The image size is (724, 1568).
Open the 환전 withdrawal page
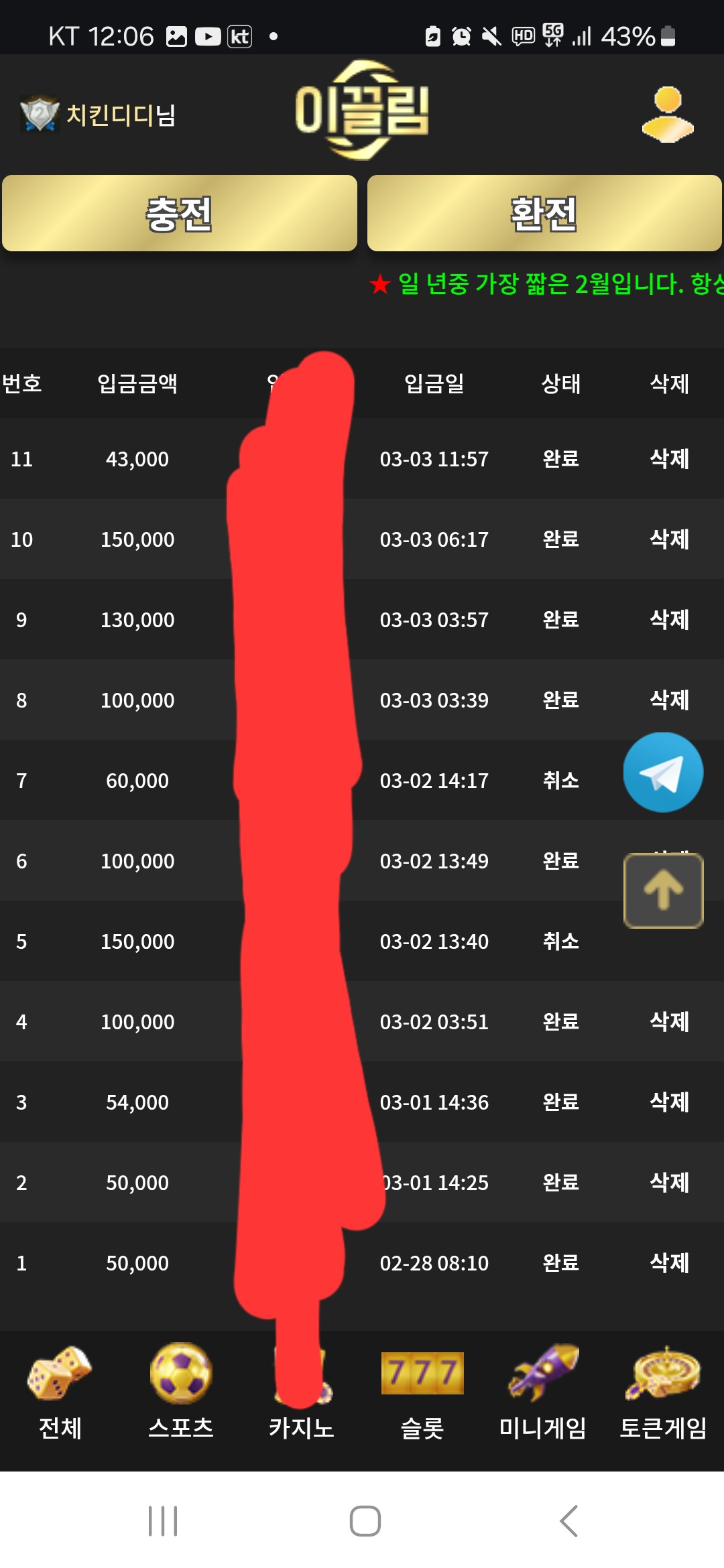click(544, 213)
